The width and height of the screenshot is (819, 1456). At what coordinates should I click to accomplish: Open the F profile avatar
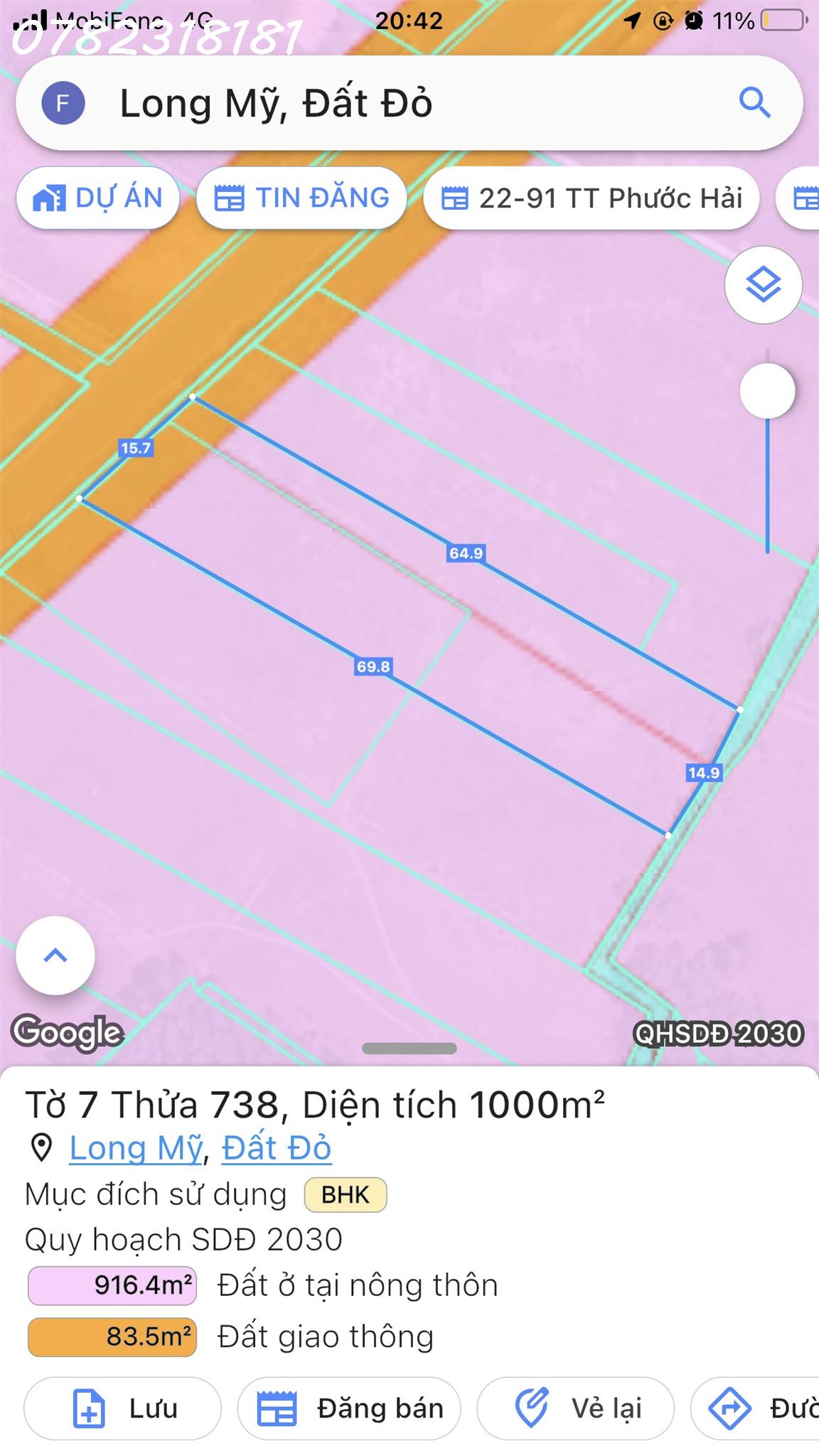pos(63,104)
